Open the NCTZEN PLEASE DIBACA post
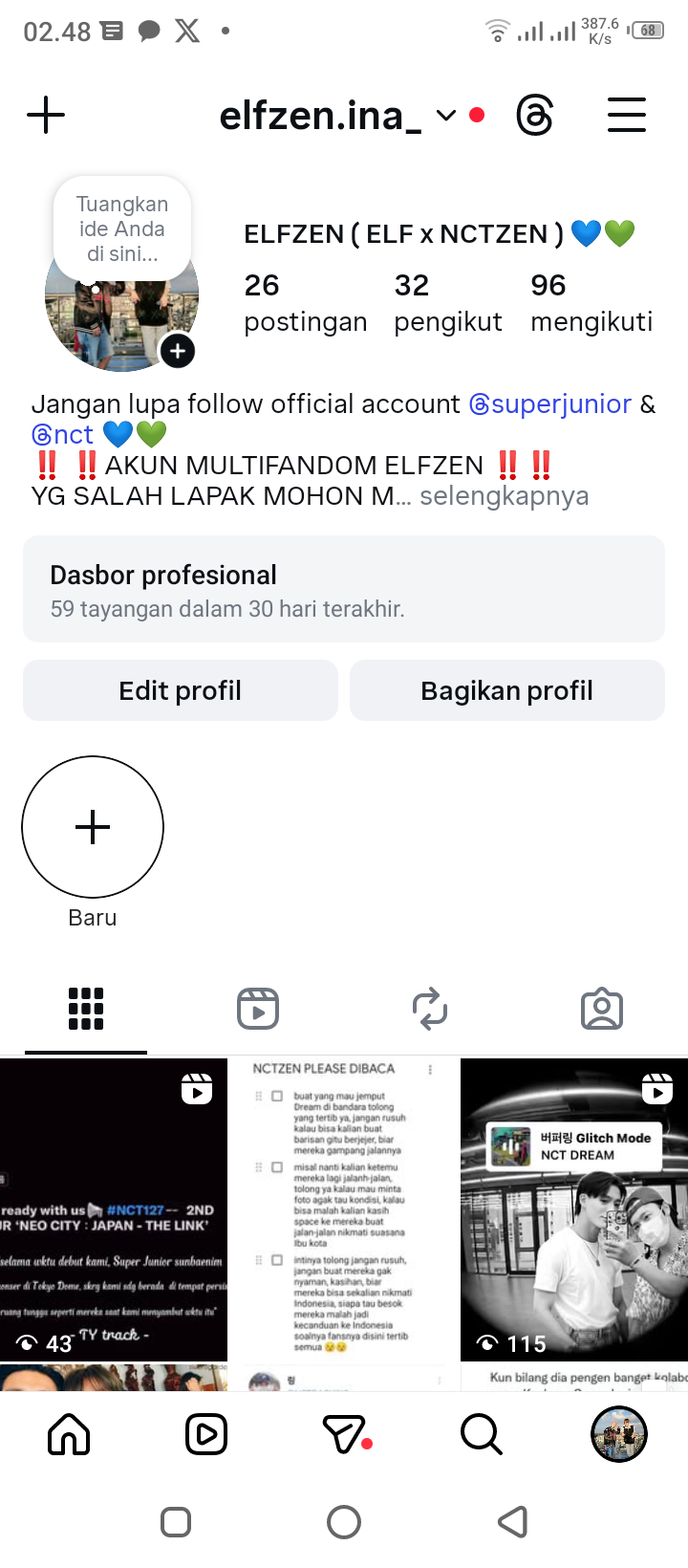 [x=344, y=1209]
